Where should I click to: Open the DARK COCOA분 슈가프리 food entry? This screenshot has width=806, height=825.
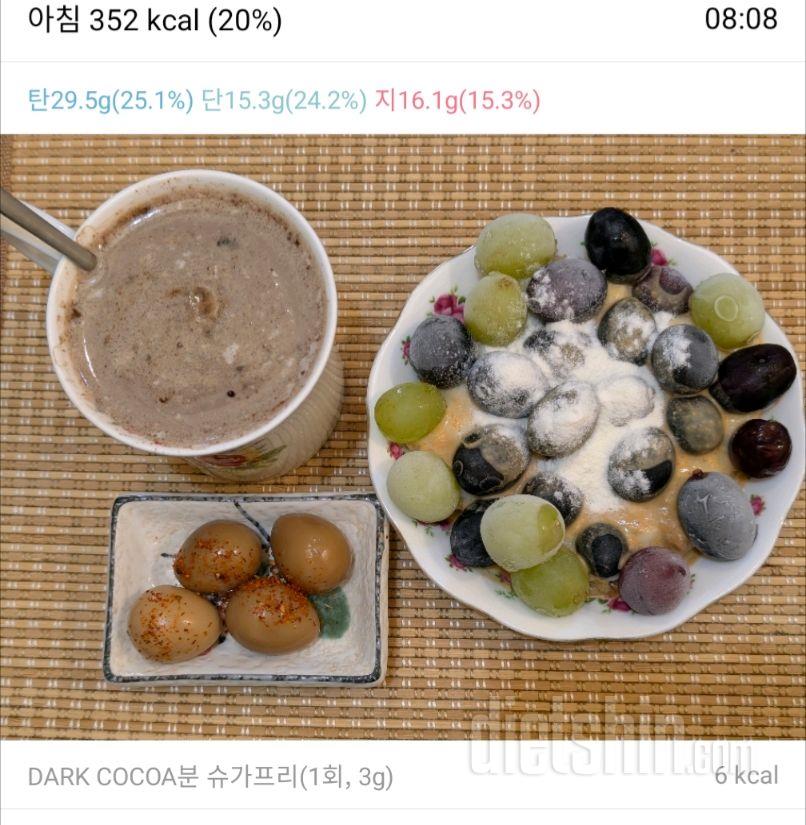210,776
